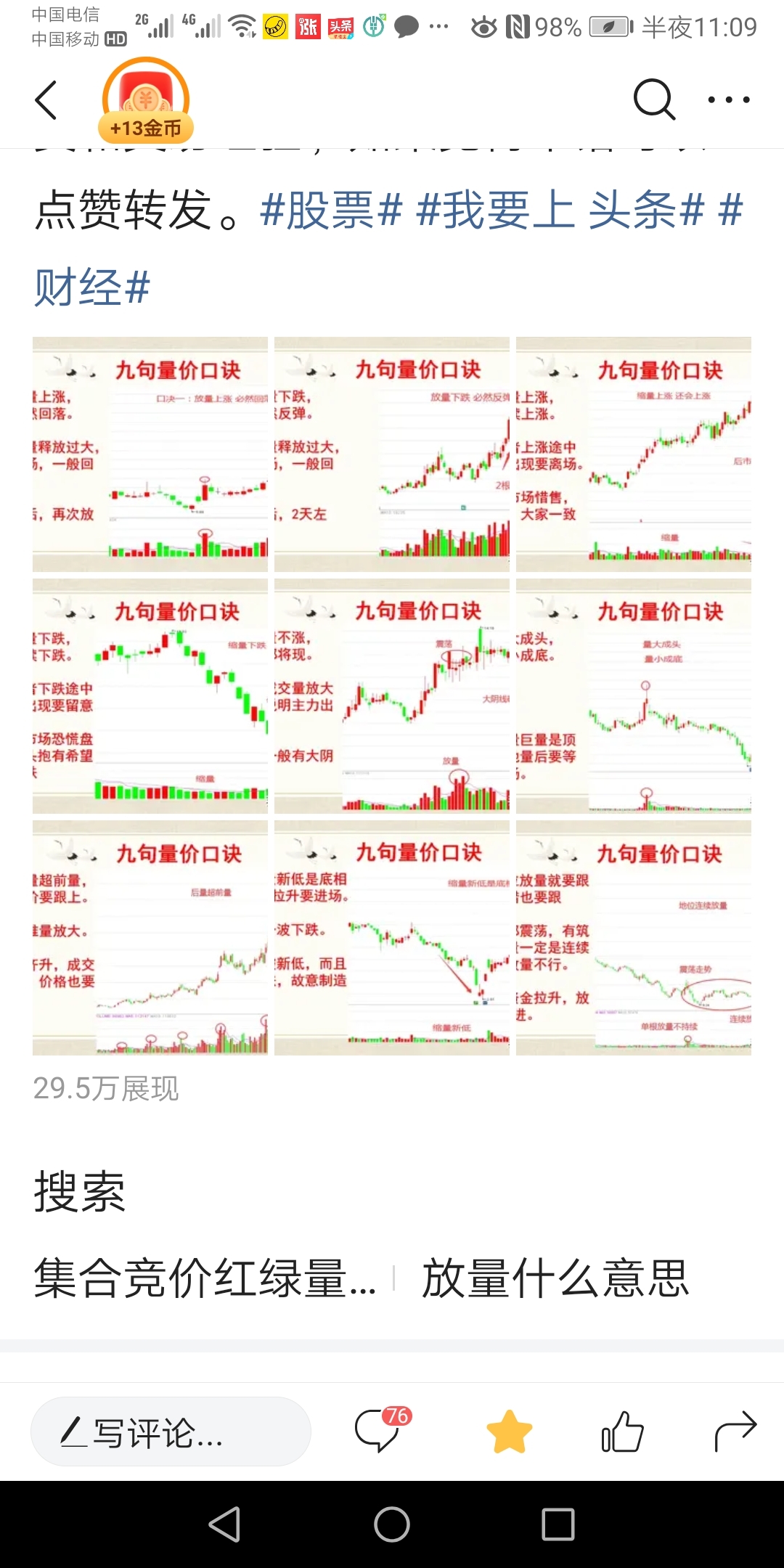The image size is (784, 1568).
Task: Tap the 写评论 comment input box
Action: pyautogui.click(x=171, y=1432)
